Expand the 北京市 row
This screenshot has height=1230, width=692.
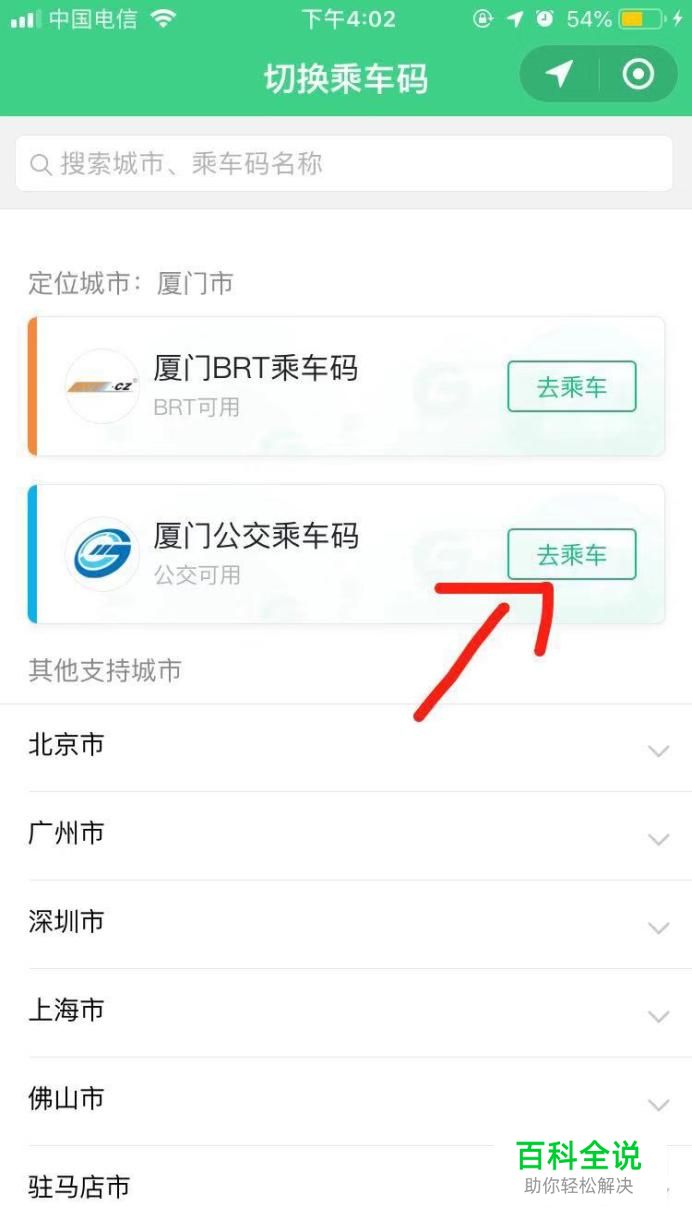pos(345,747)
